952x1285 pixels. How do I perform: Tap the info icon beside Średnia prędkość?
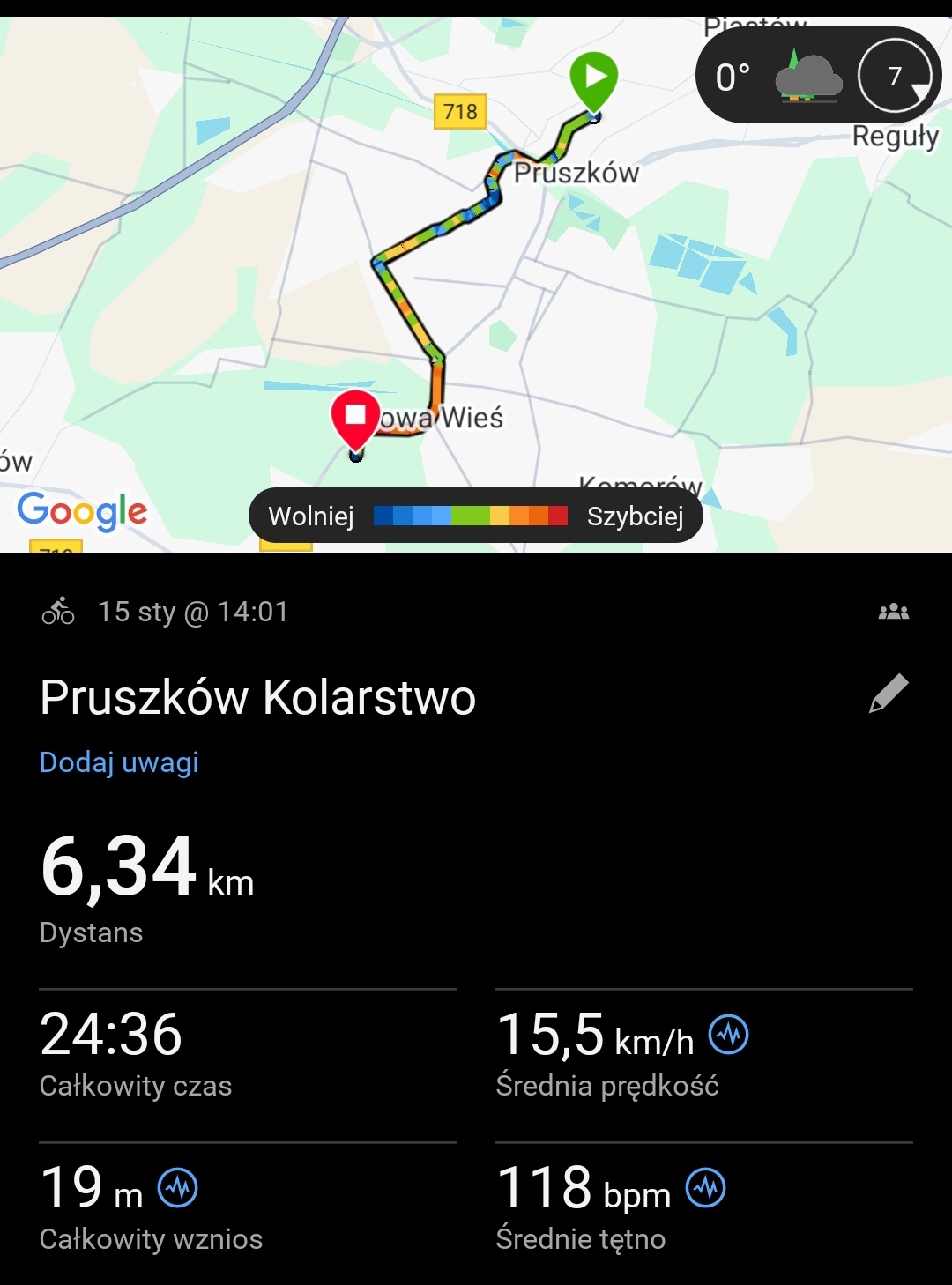tap(729, 1035)
